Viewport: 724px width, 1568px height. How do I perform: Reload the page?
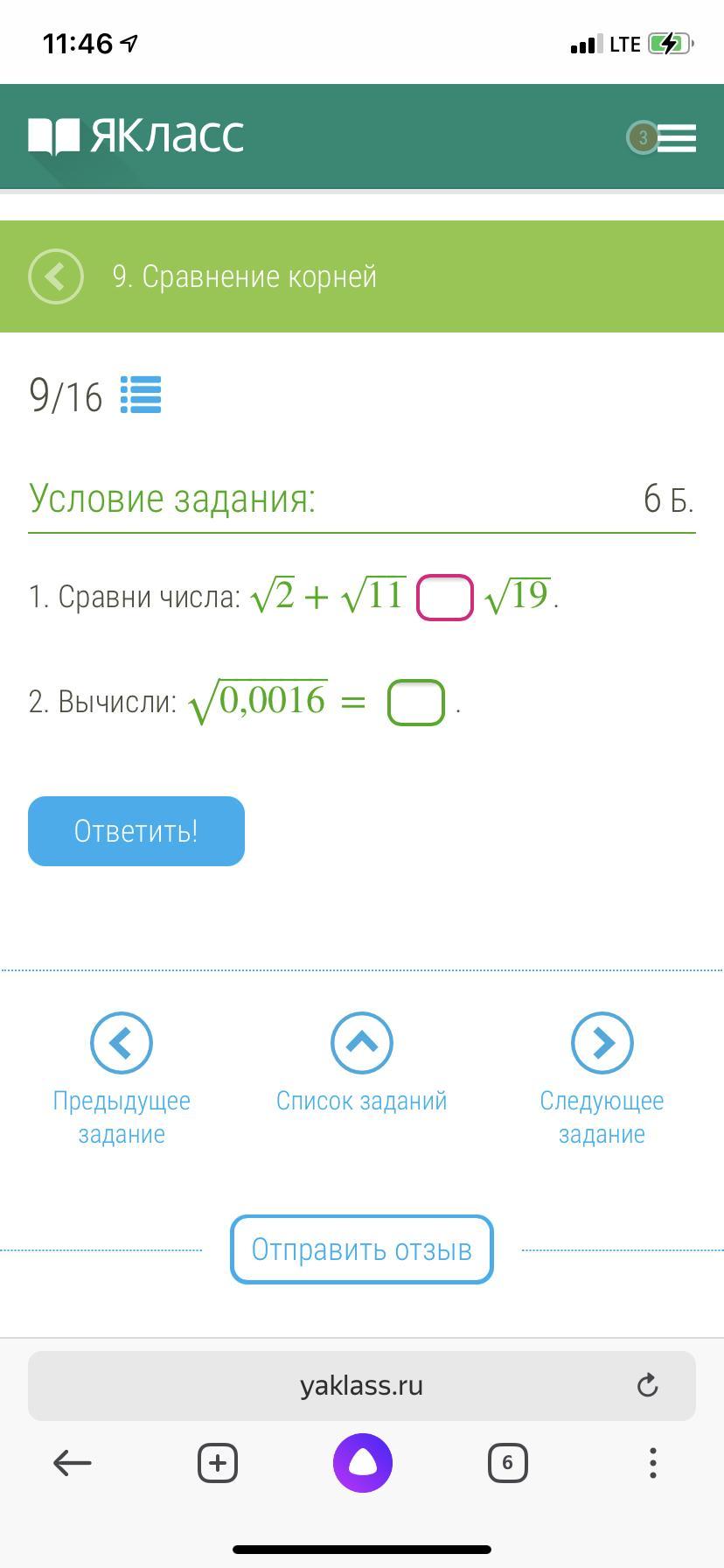tap(647, 1386)
